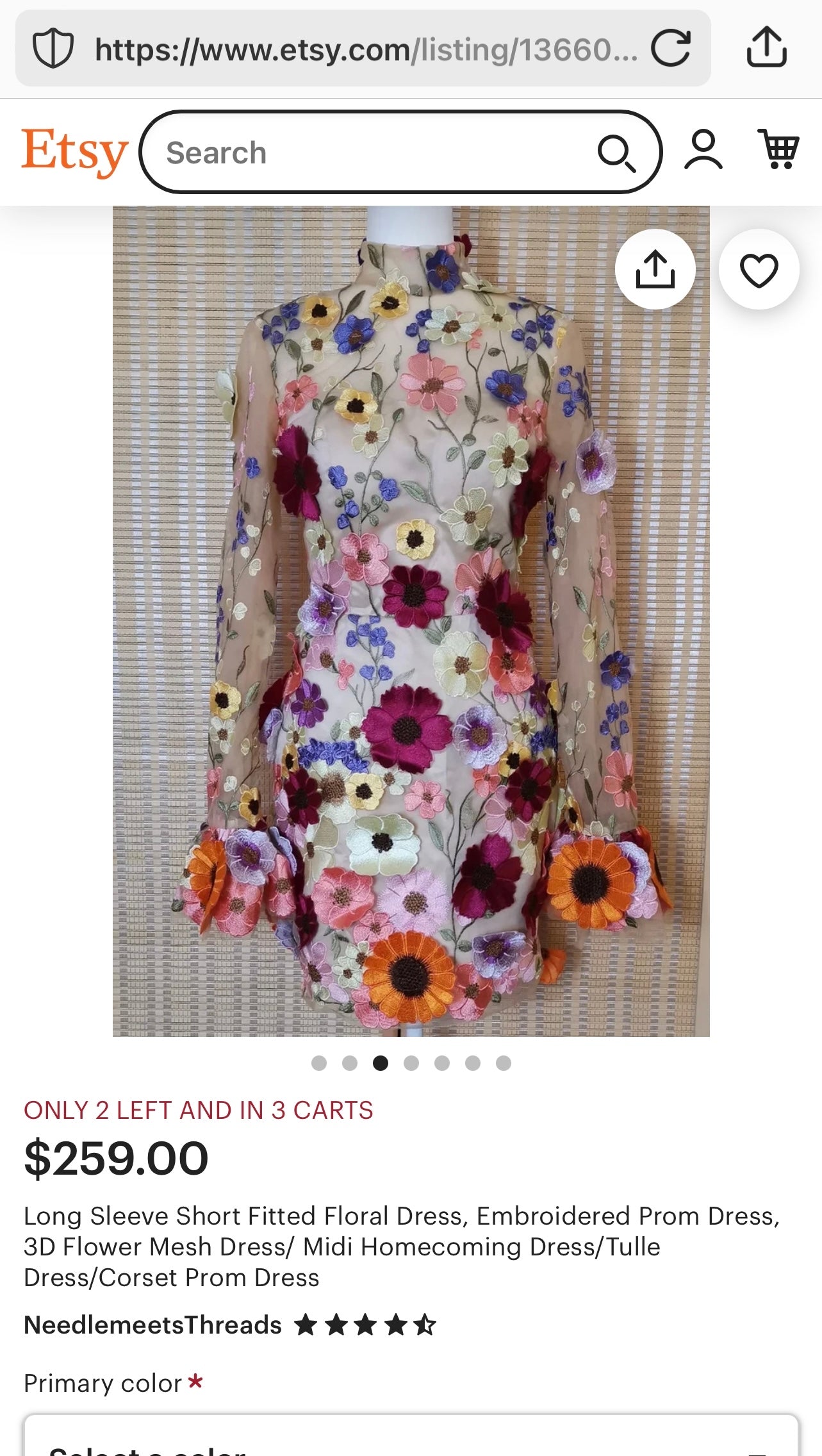The width and height of the screenshot is (822, 1456).
Task: Jump to the last photo dot
Action: pyautogui.click(x=503, y=1063)
